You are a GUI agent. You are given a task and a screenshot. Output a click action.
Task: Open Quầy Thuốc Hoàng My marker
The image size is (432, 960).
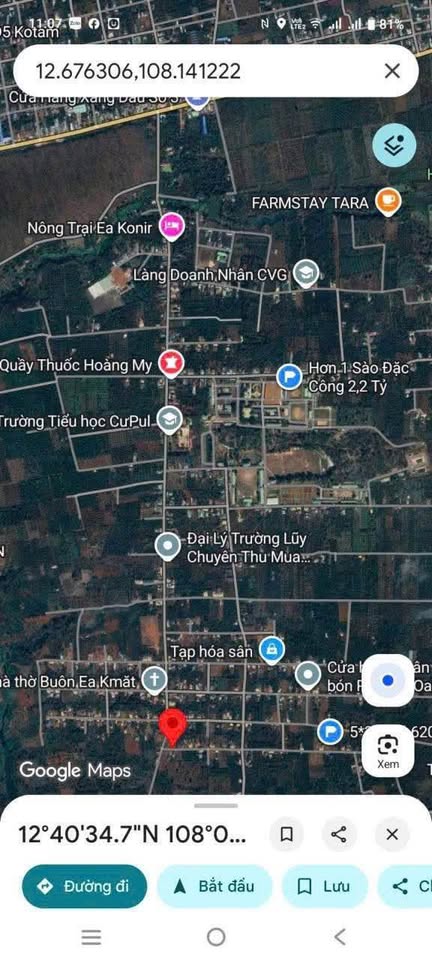171,364
